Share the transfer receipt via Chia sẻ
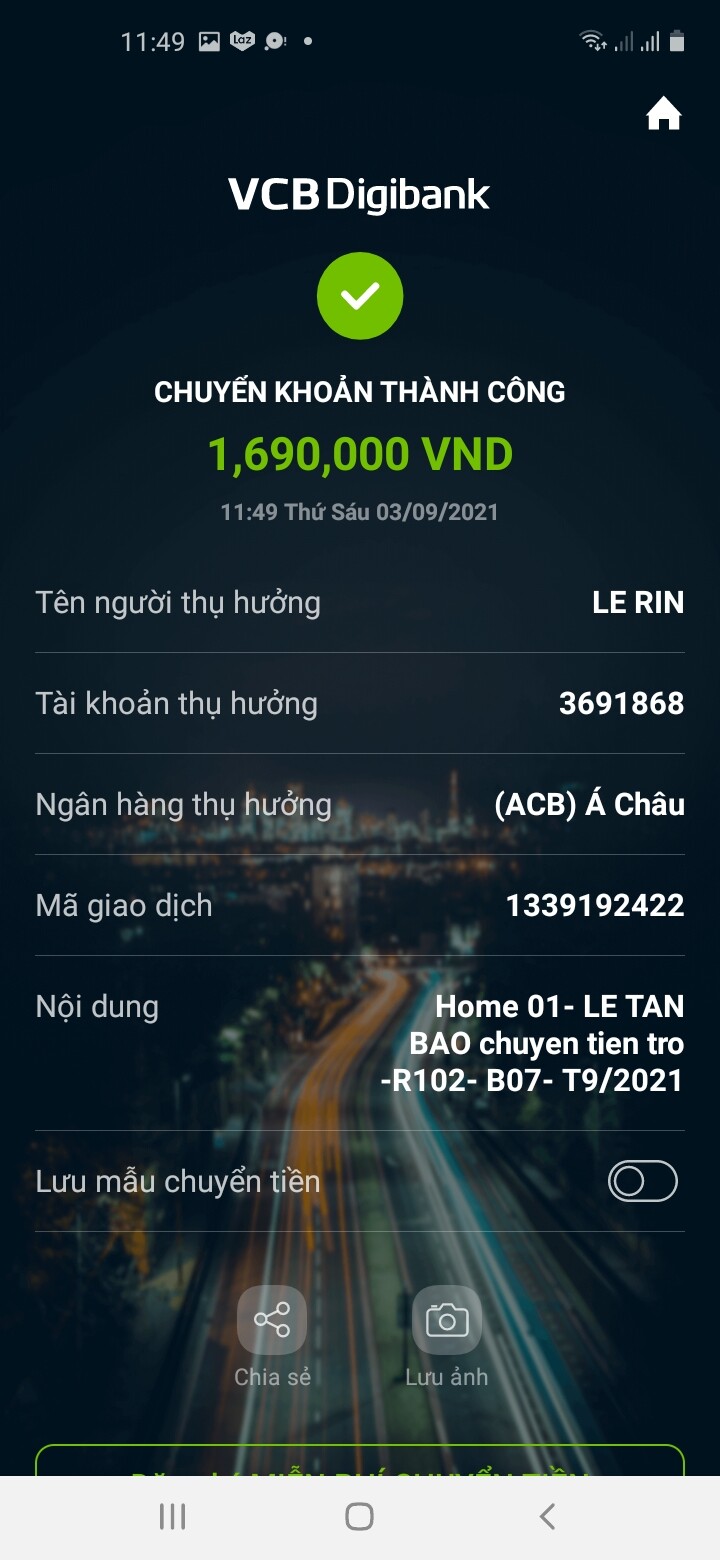This screenshot has width=720, height=1560. pyautogui.click(x=272, y=1320)
